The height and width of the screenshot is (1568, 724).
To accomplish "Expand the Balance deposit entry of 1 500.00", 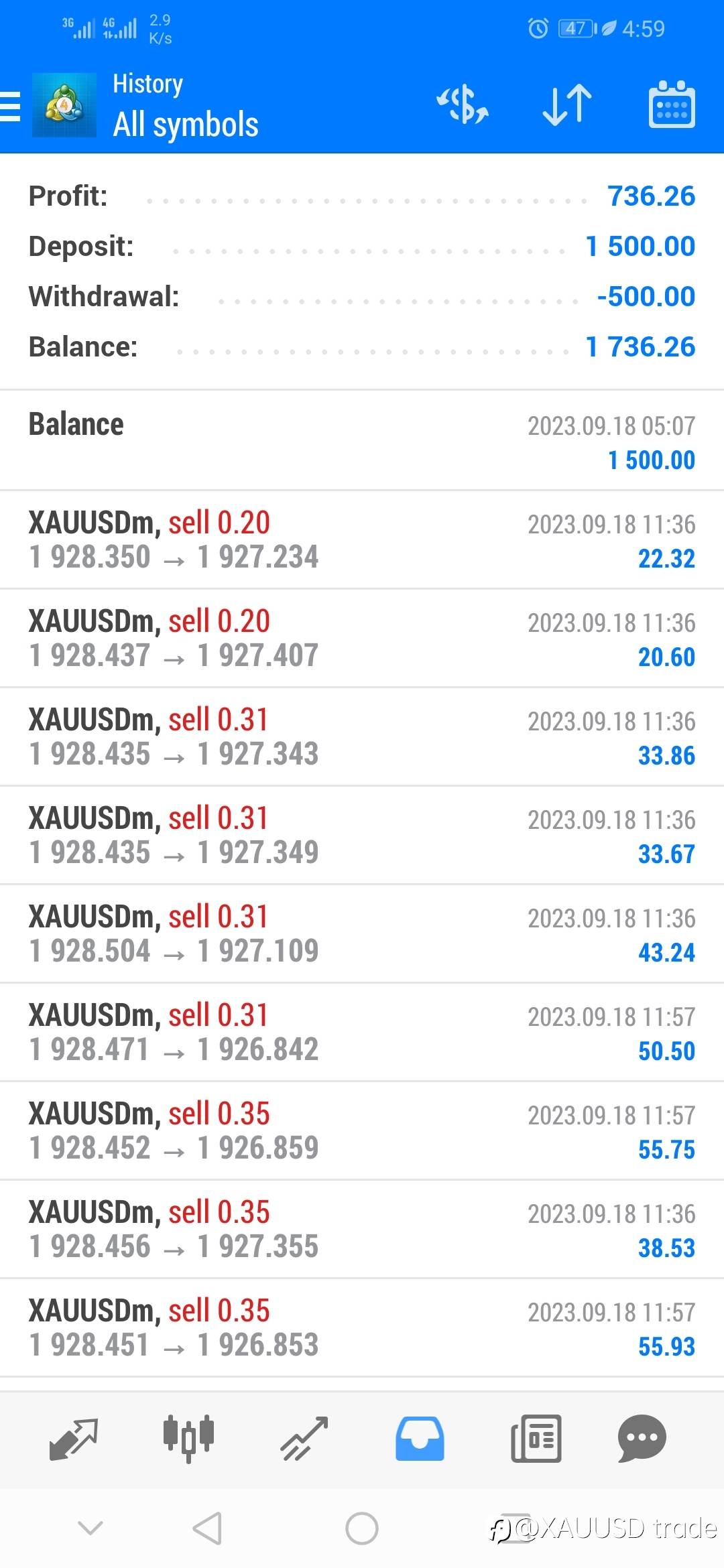I will [362, 441].
